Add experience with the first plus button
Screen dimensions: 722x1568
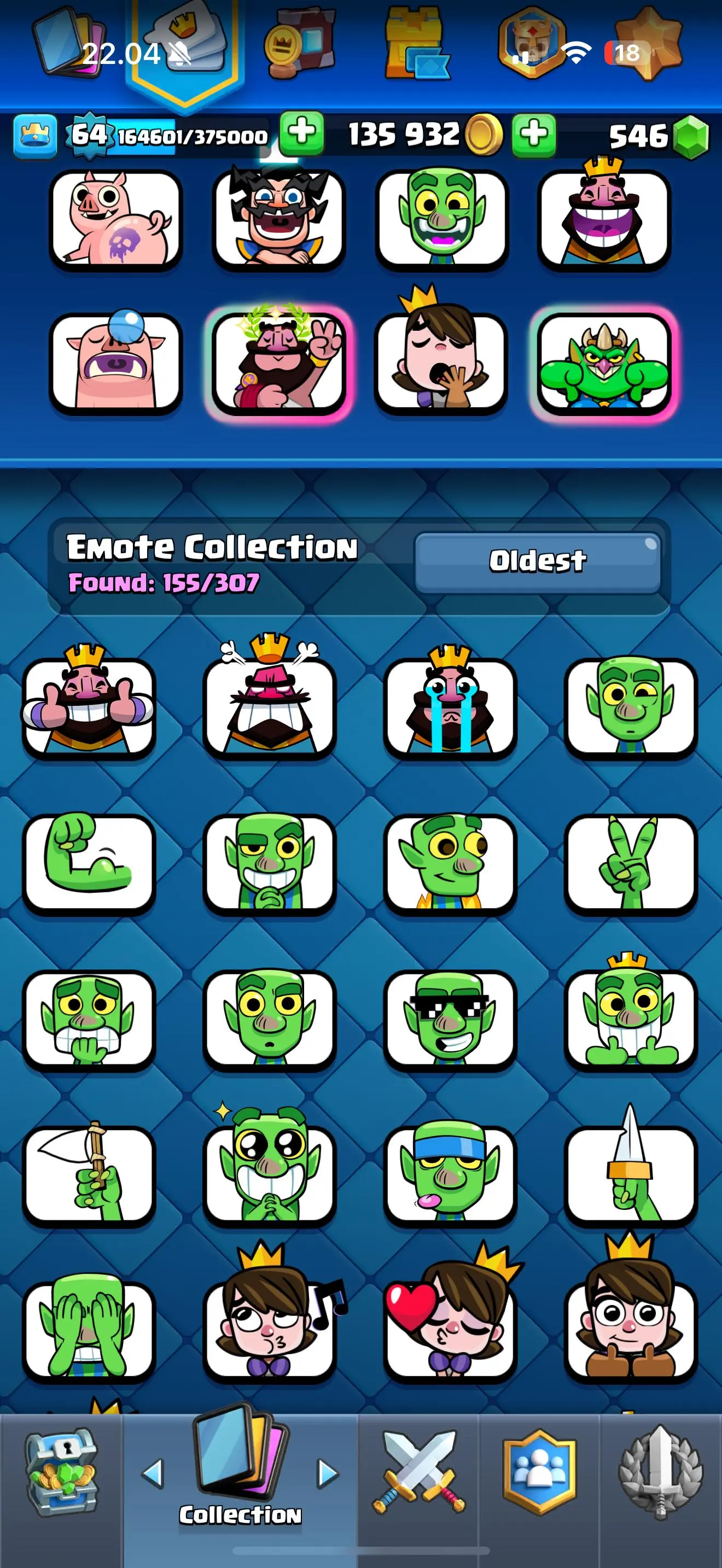click(x=301, y=133)
